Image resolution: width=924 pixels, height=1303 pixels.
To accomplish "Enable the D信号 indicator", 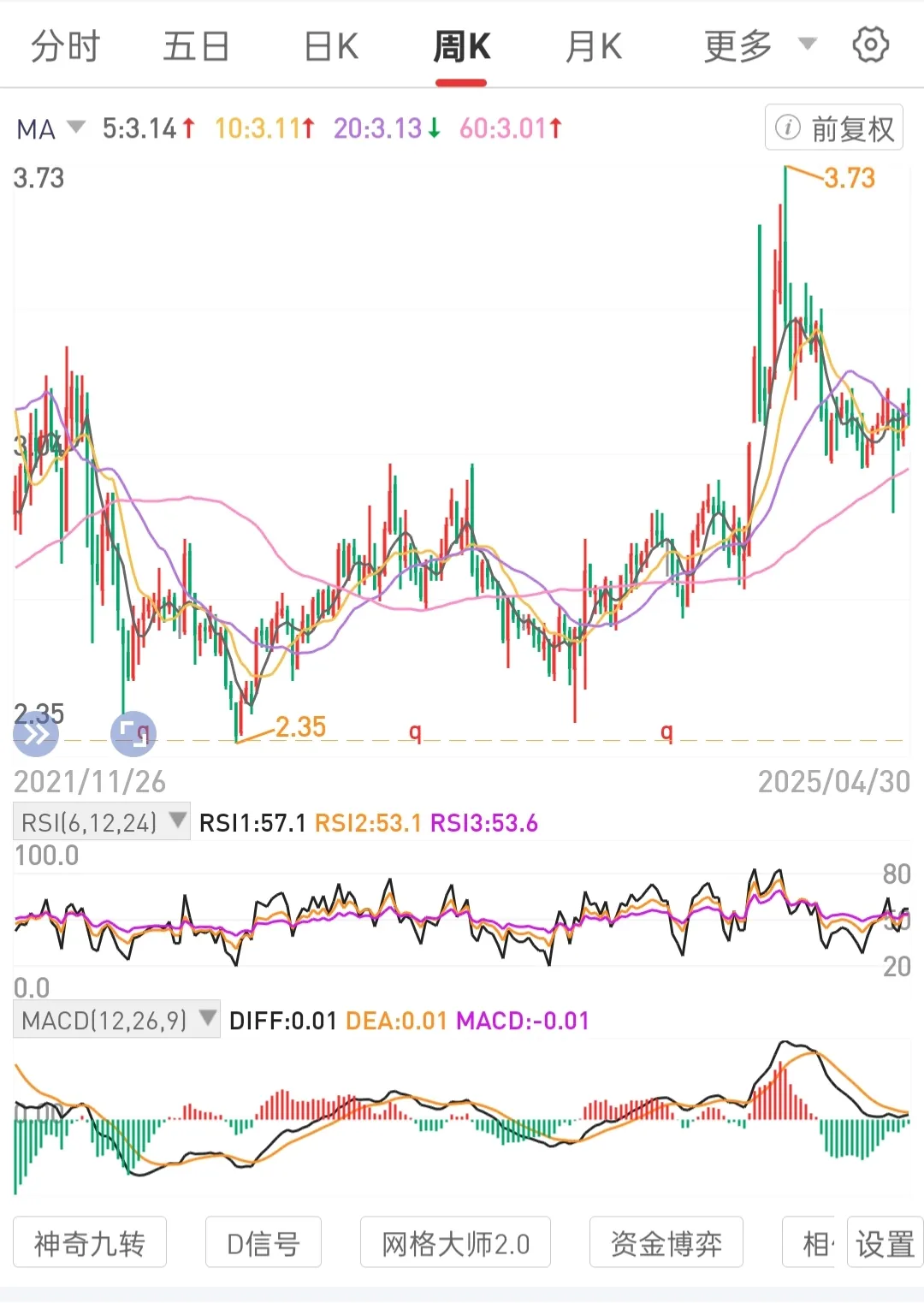I will coord(263,1243).
